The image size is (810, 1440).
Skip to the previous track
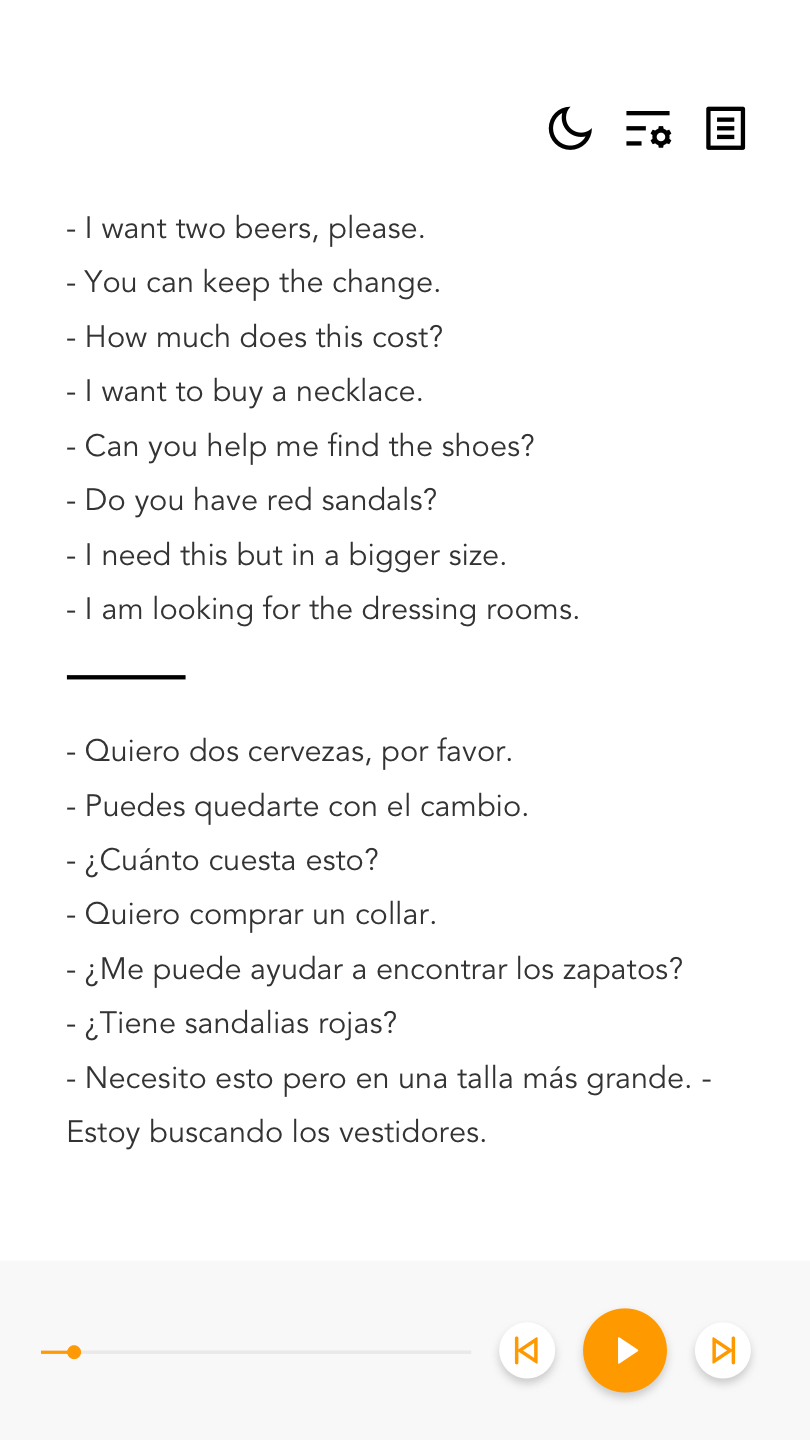click(527, 1351)
